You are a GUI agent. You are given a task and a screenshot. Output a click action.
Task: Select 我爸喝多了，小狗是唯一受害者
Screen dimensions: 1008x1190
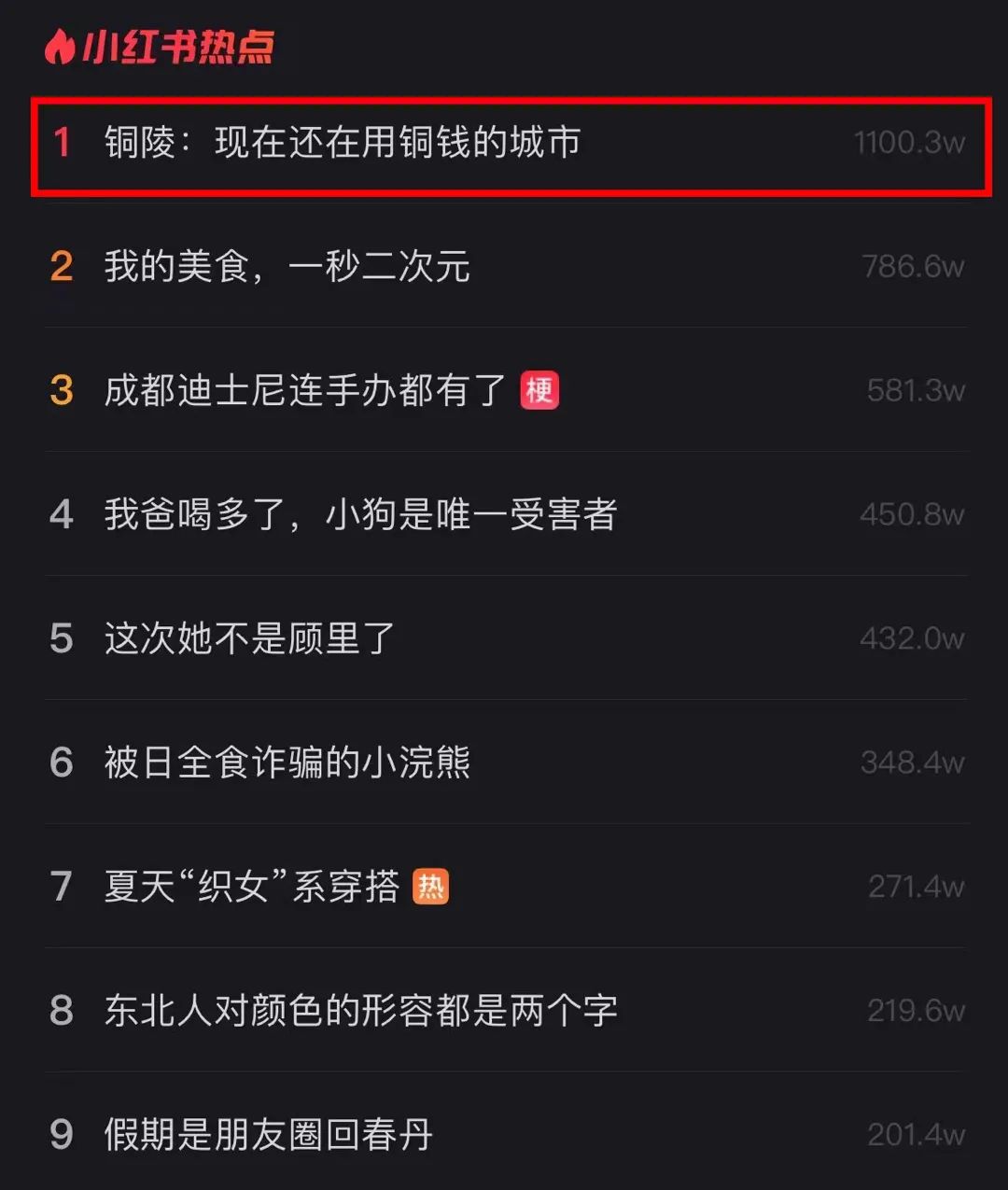(360, 515)
